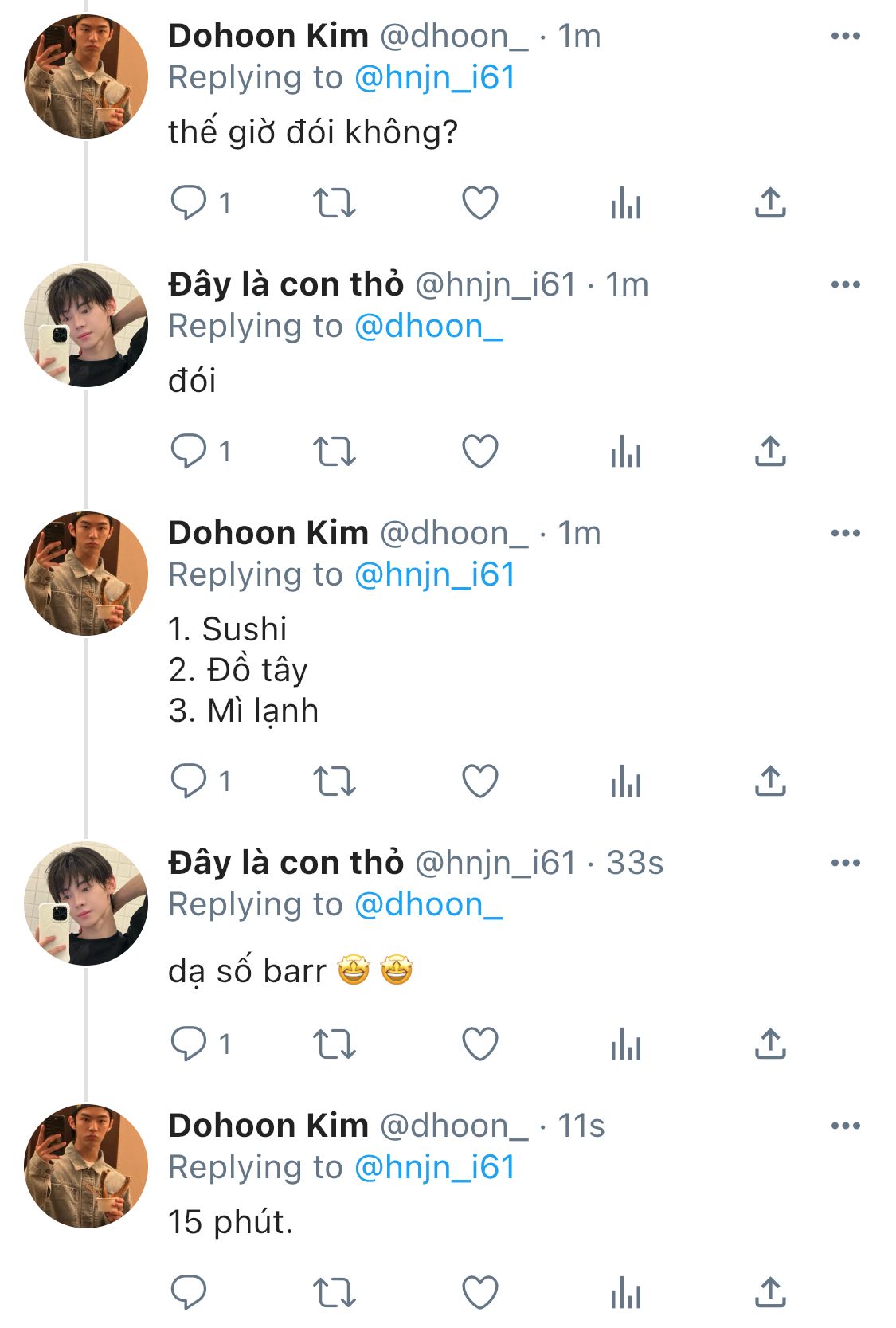Open @dhoon_ mention in the "đói" tweet

point(428,326)
